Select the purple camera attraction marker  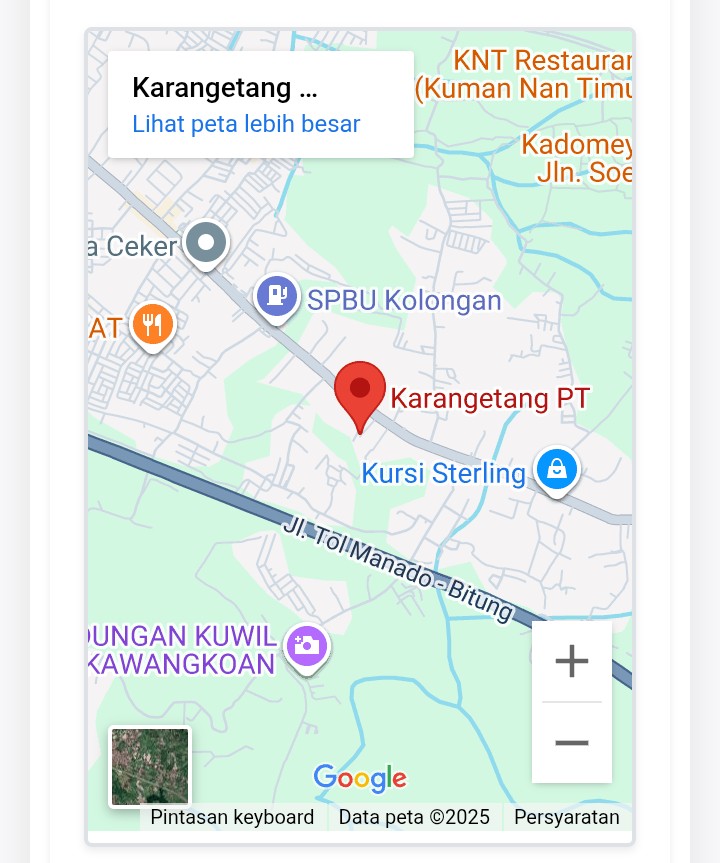(307, 645)
